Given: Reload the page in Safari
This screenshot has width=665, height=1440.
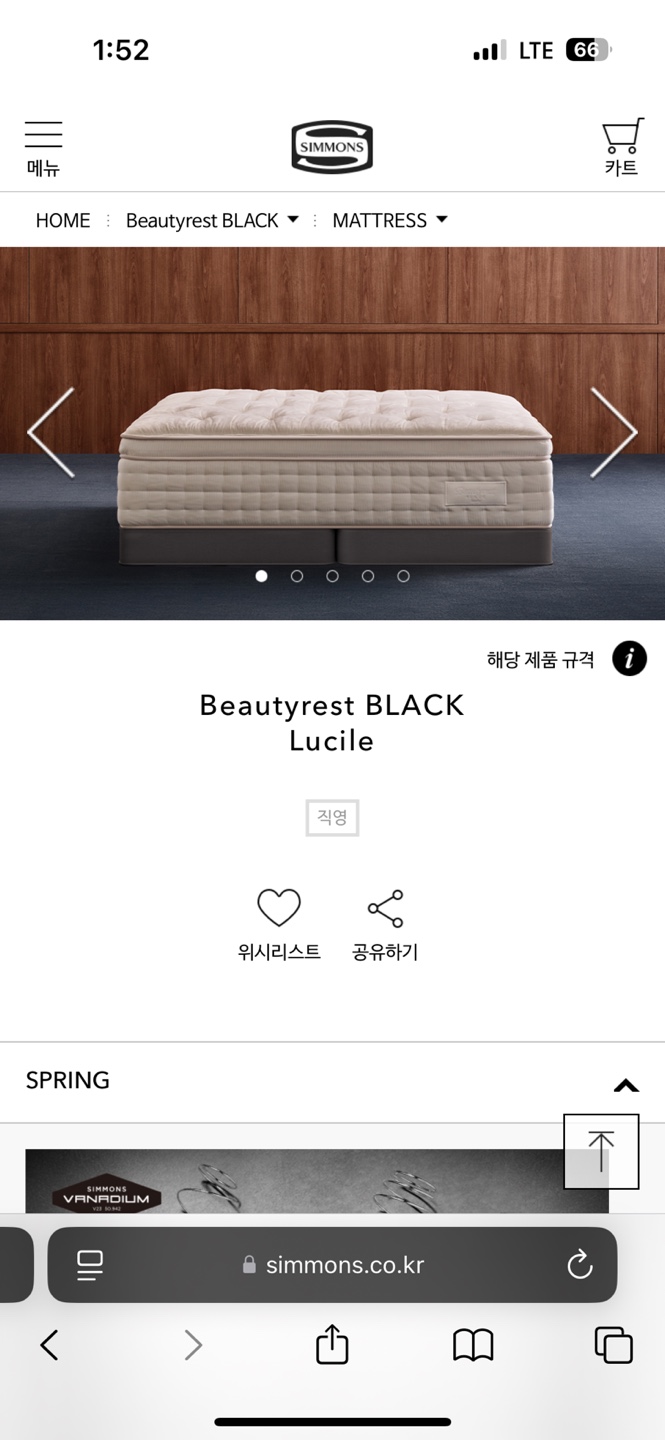Looking at the screenshot, I should [580, 1265].
